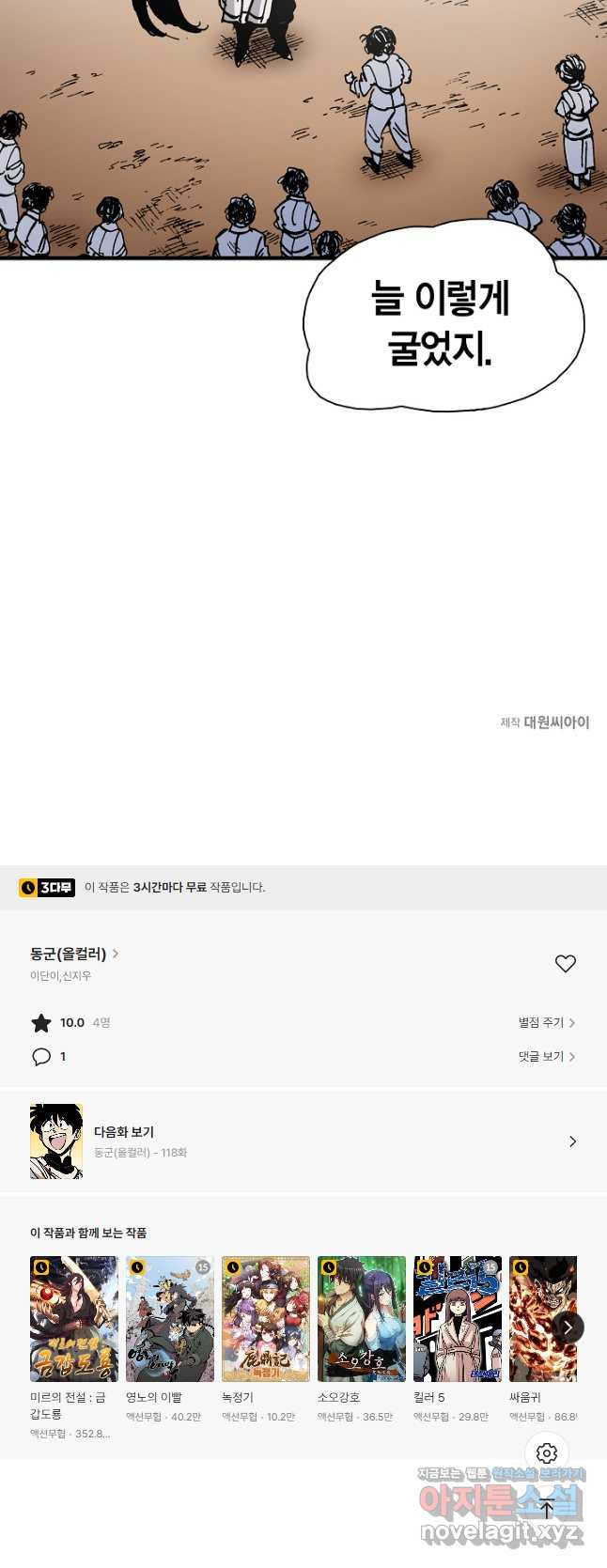Open the 녹정기 thumbnail
Image resolution: width=607 pixels, height=1568 pixels.
(x=266, y=1318)
